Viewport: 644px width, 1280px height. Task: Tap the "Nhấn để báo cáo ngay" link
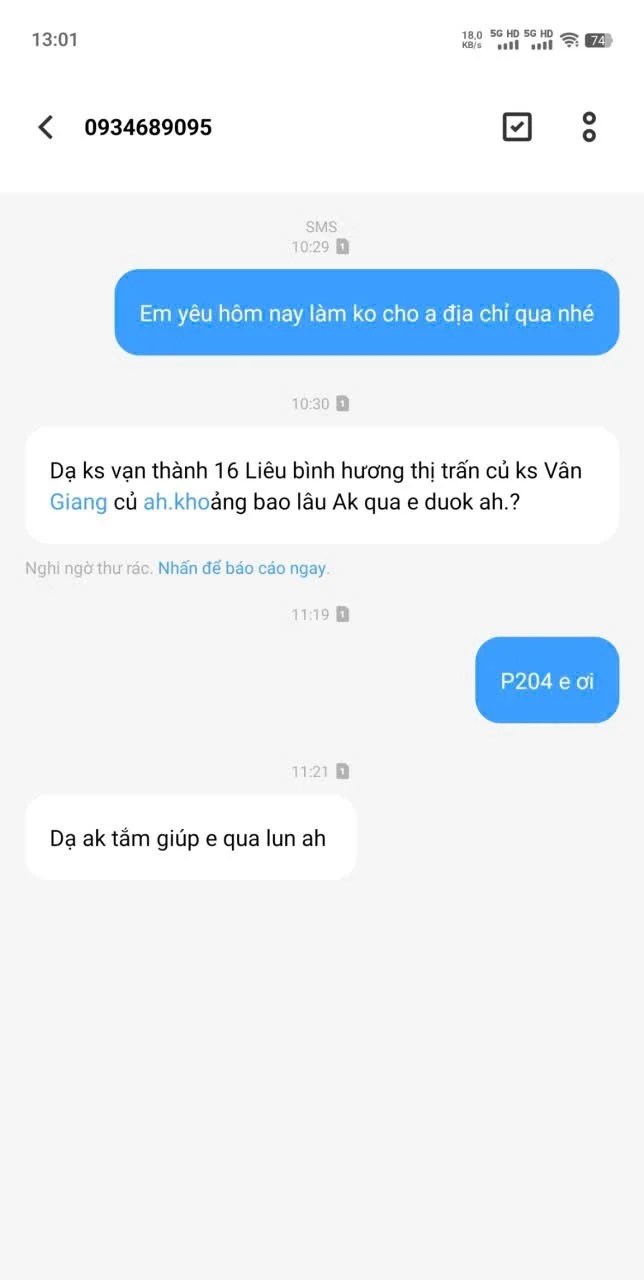tap(243, 568)
